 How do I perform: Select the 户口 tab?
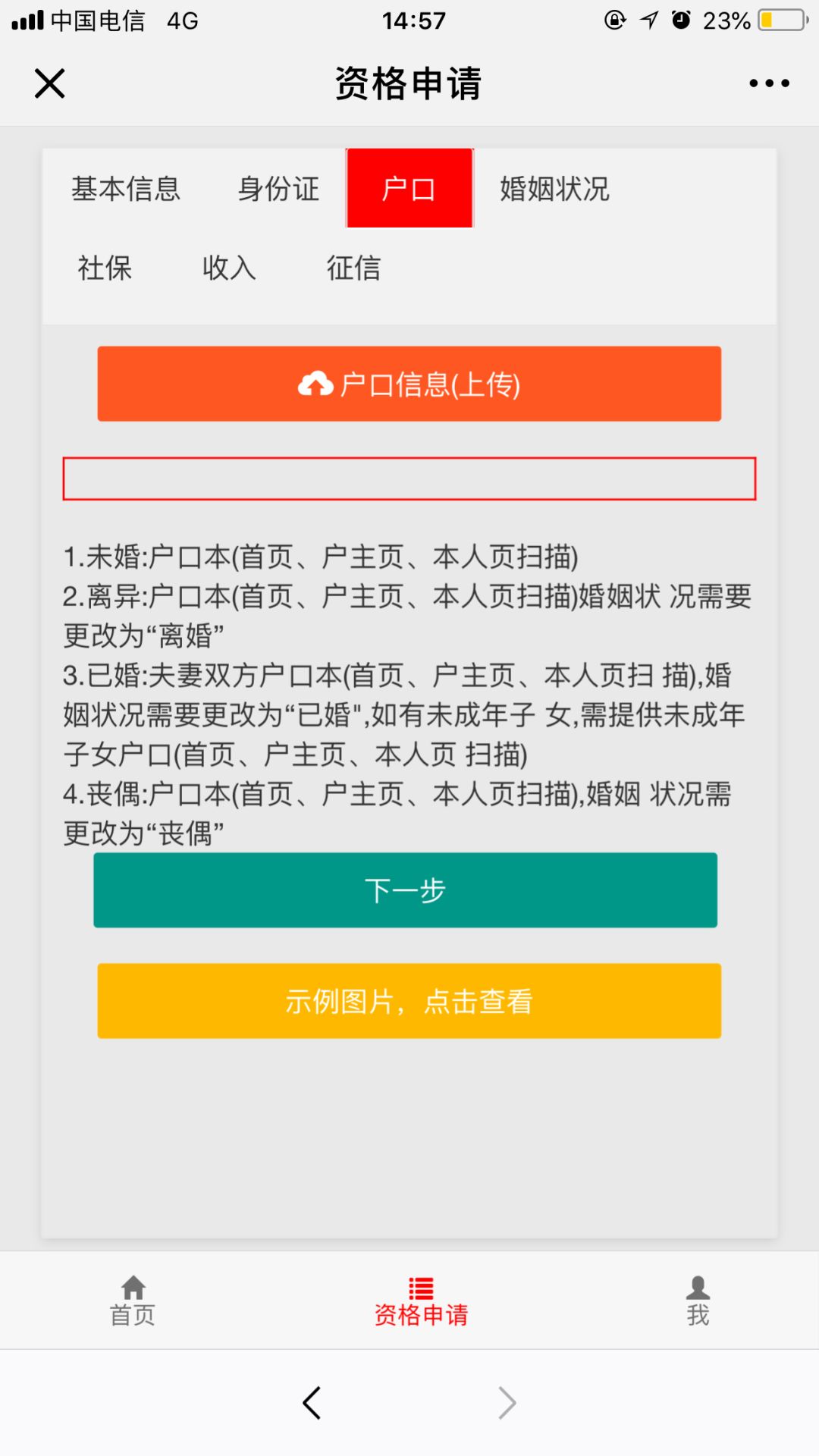(x=409, y=189)
